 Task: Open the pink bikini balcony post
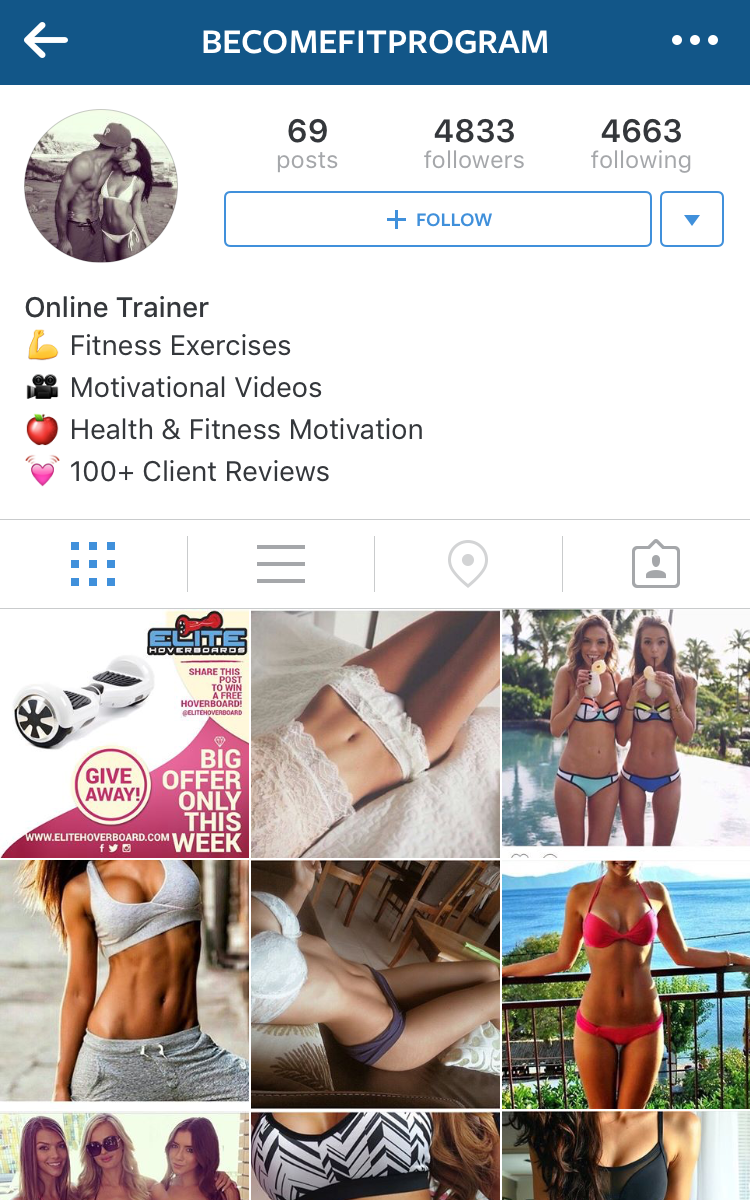coord(626,984)
